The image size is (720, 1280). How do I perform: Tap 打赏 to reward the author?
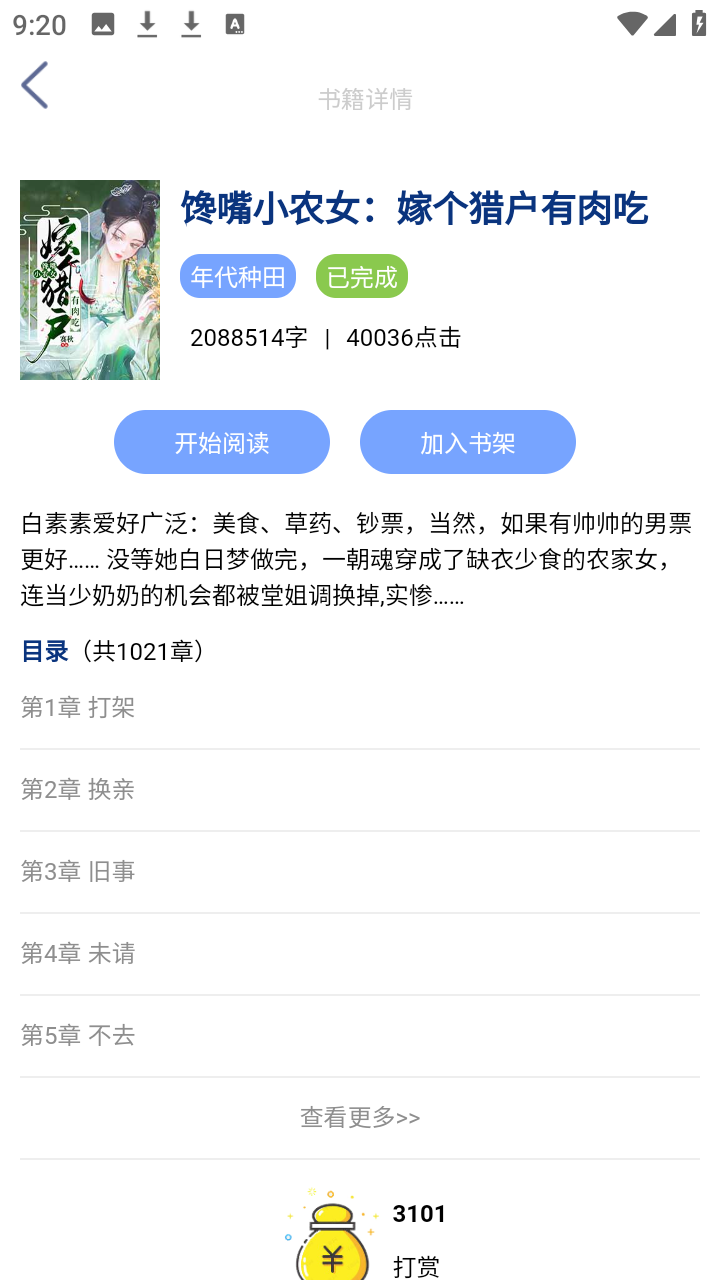(x=417, y=1266)
